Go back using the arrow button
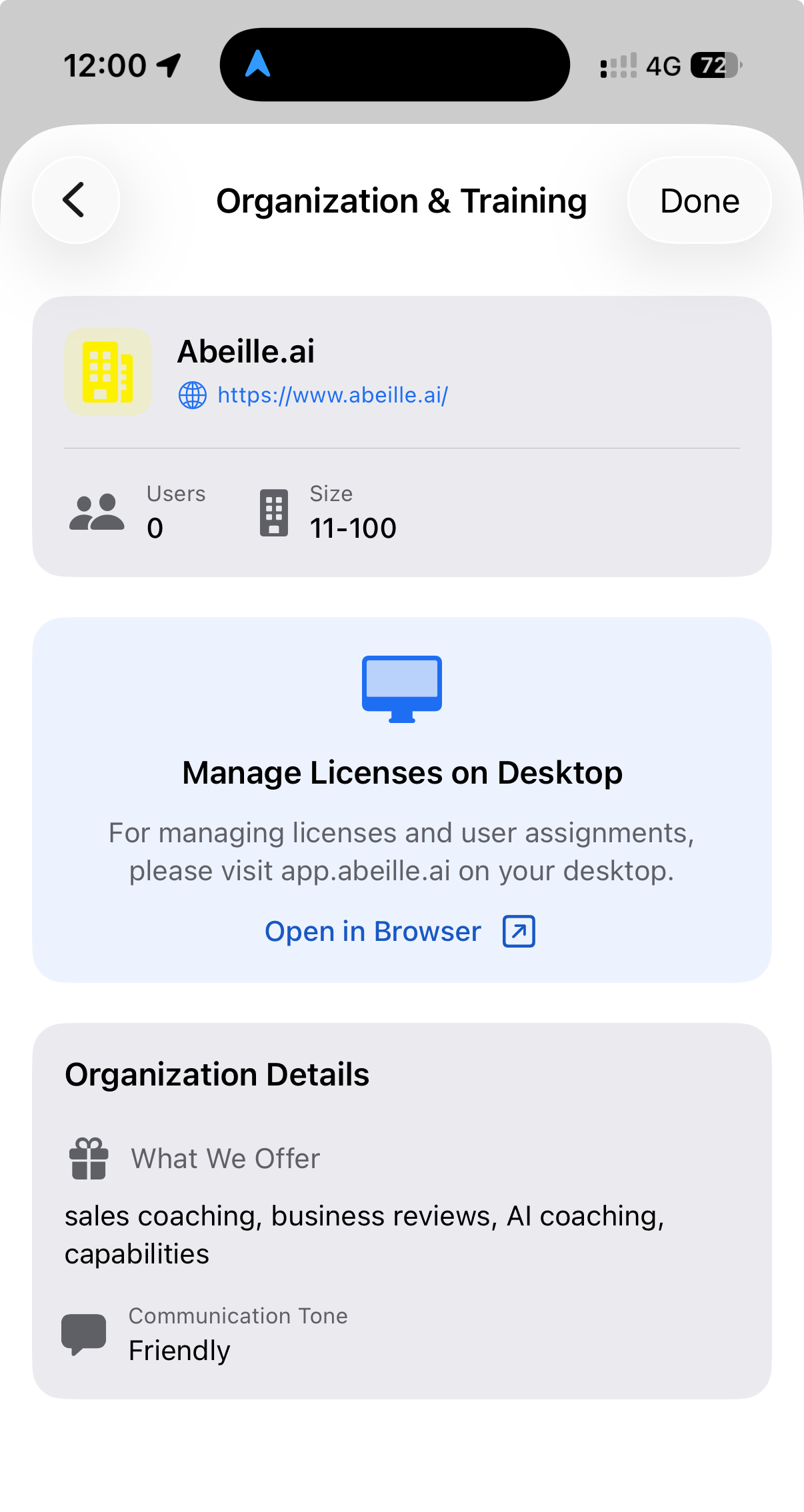The height and width of the screenshot is (1512, 804). (75, 200)
